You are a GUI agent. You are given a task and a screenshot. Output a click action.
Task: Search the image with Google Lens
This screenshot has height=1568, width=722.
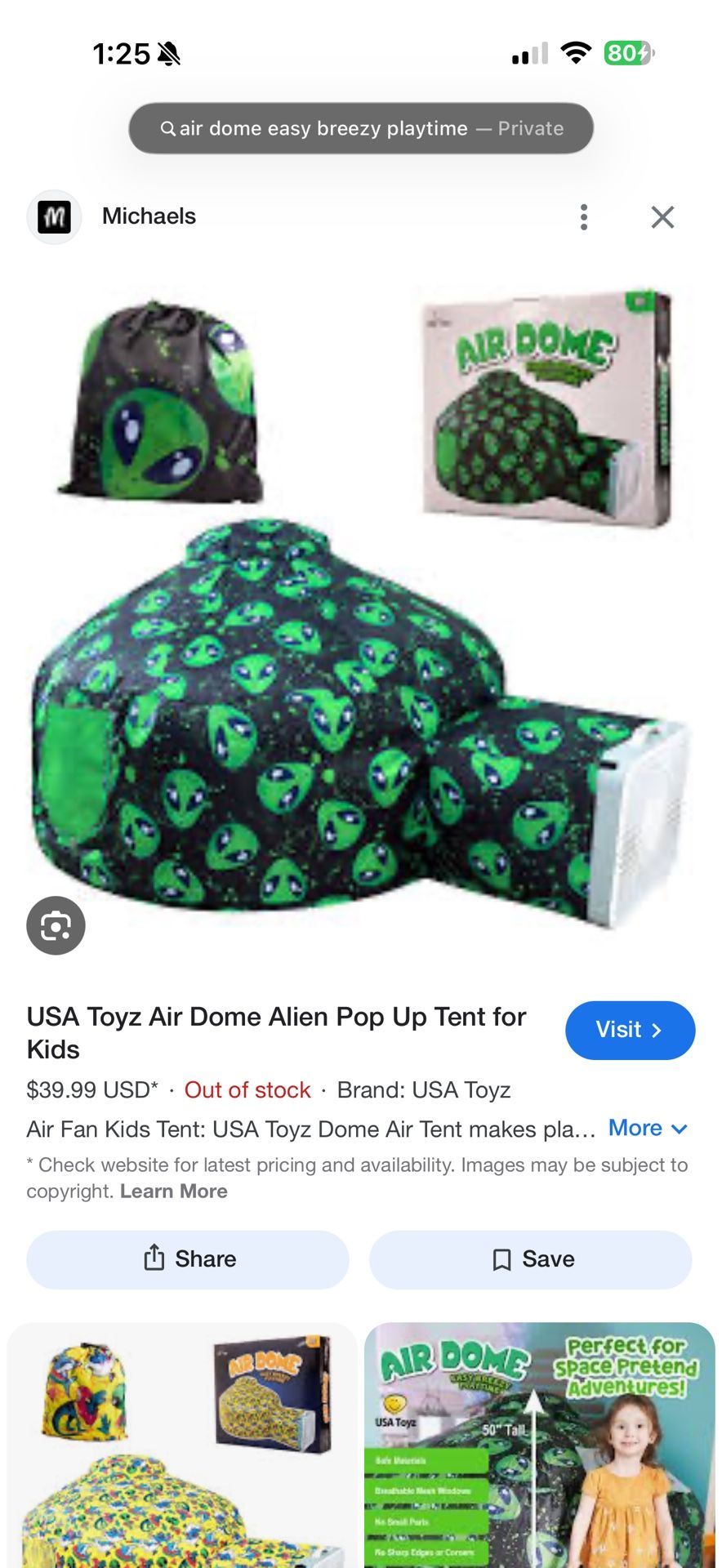[56, 925]
